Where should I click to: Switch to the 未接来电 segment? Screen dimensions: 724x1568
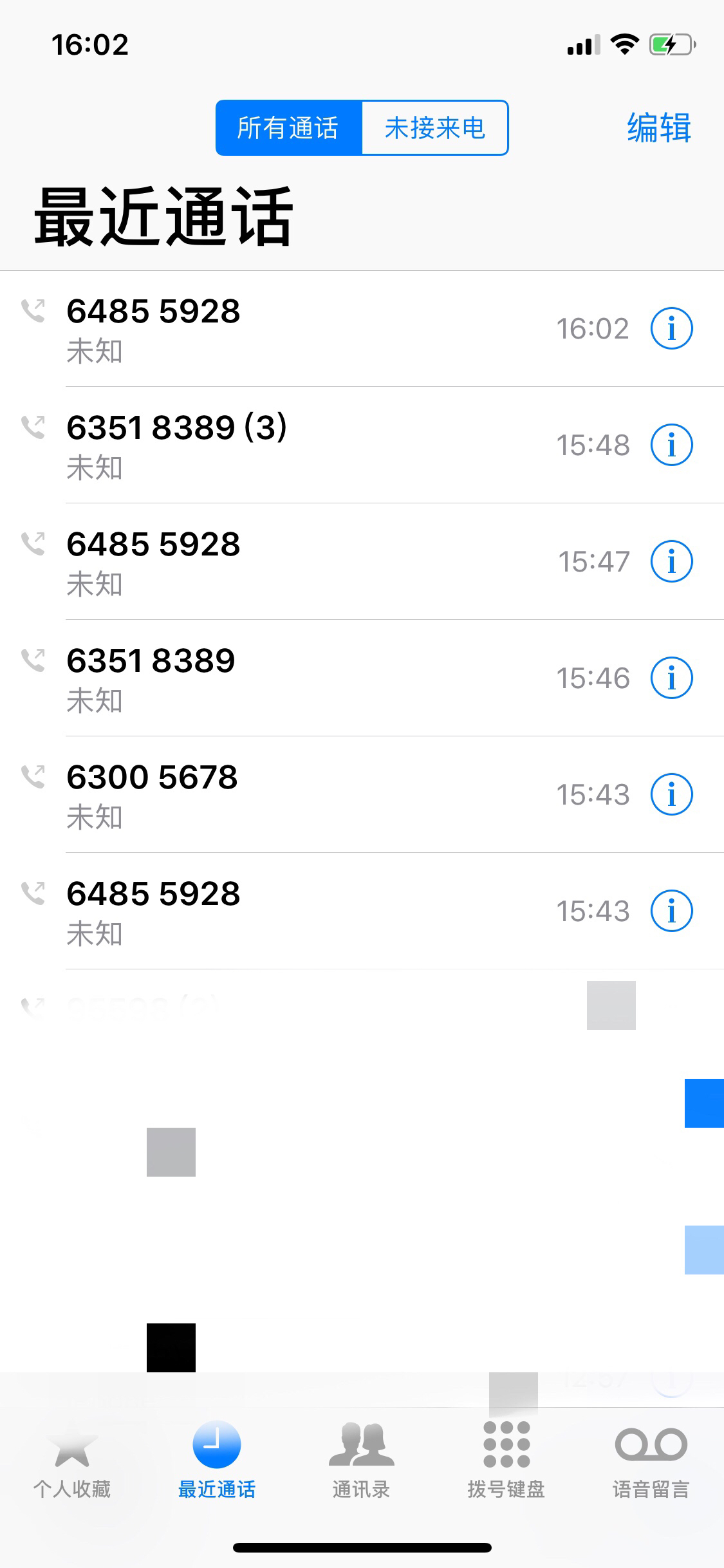(x=435, y=127)
